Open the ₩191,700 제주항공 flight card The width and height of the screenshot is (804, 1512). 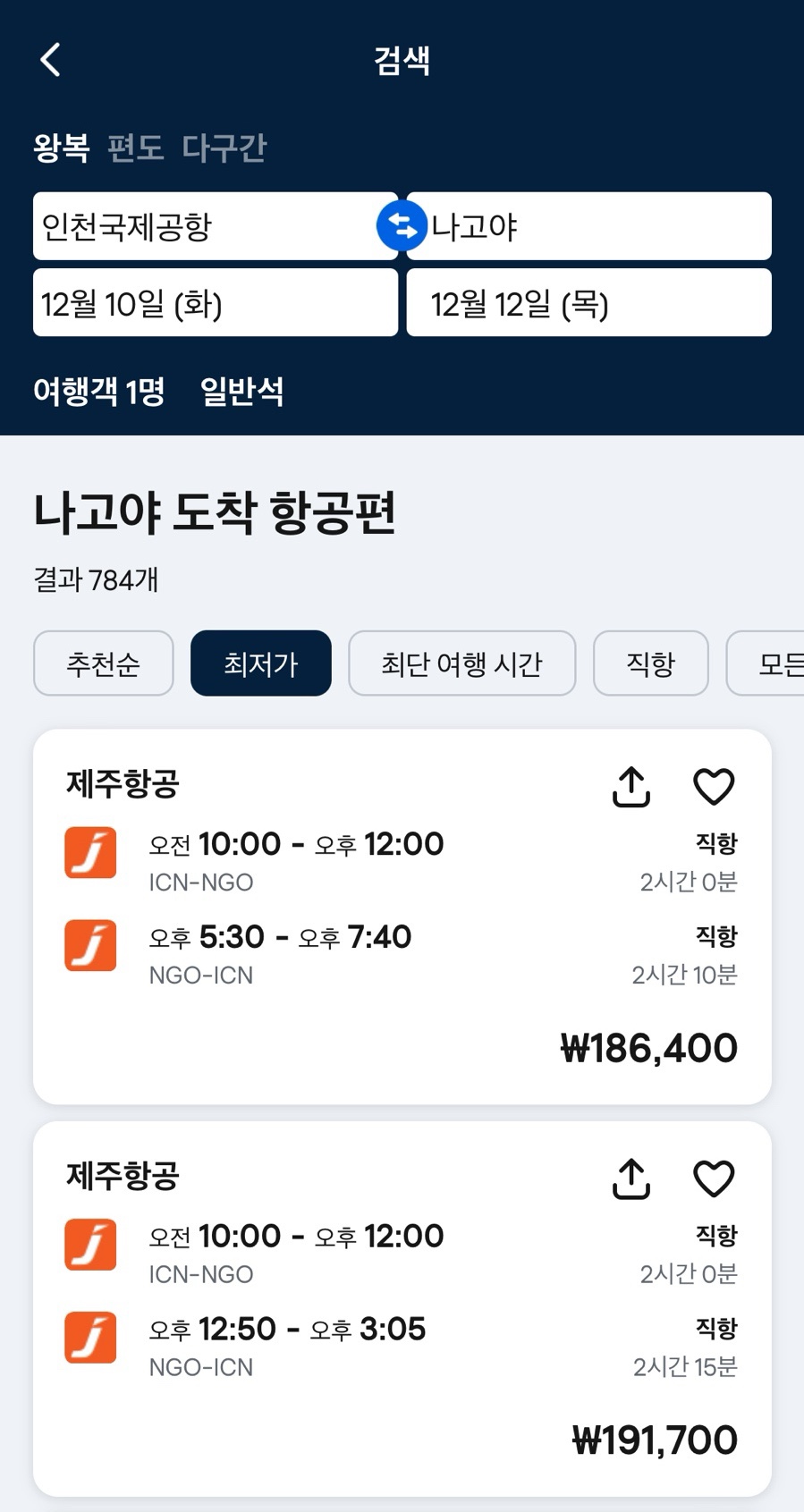pos(402,1309)
